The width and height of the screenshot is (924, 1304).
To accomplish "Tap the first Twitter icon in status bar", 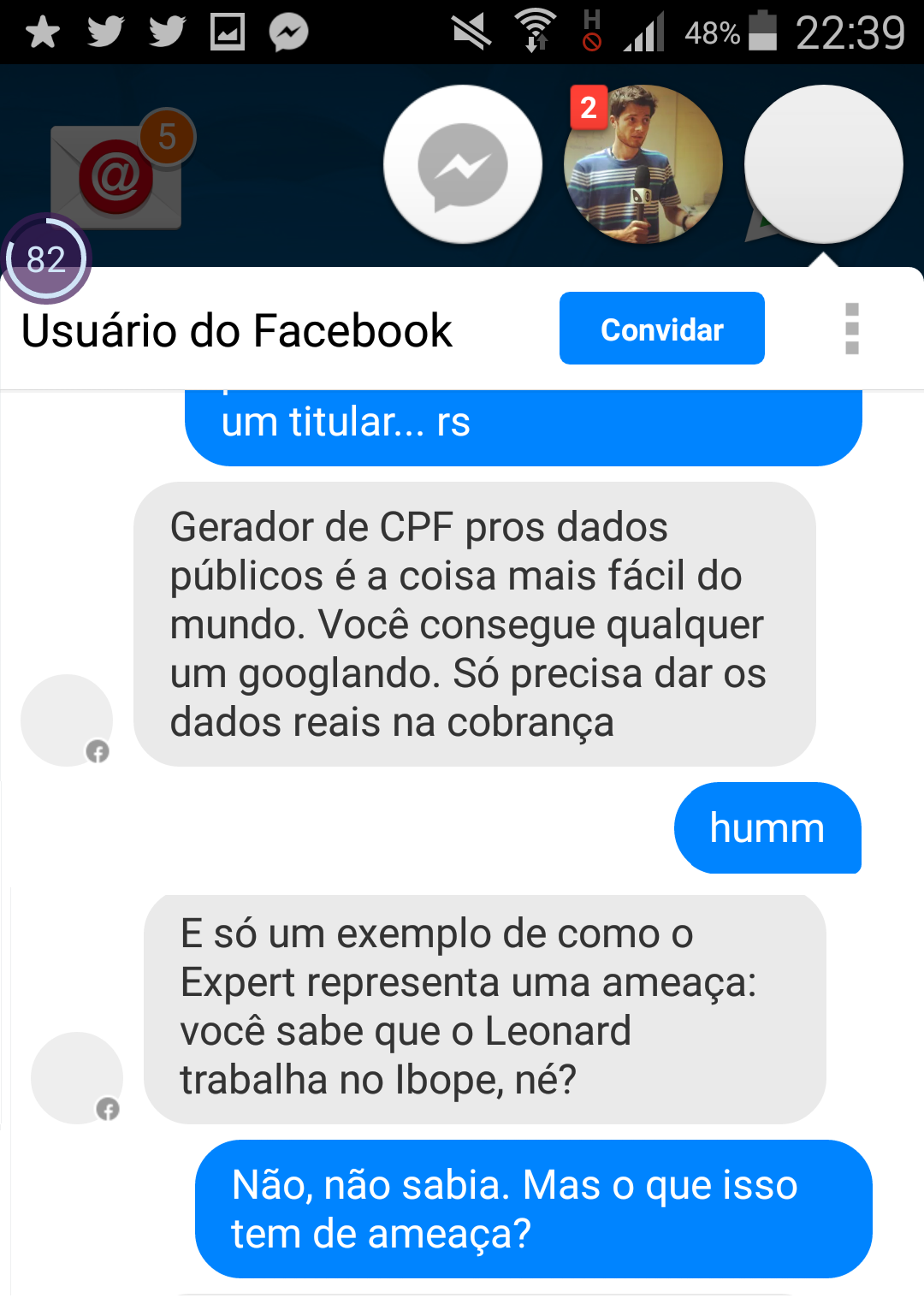I will 106,33.
